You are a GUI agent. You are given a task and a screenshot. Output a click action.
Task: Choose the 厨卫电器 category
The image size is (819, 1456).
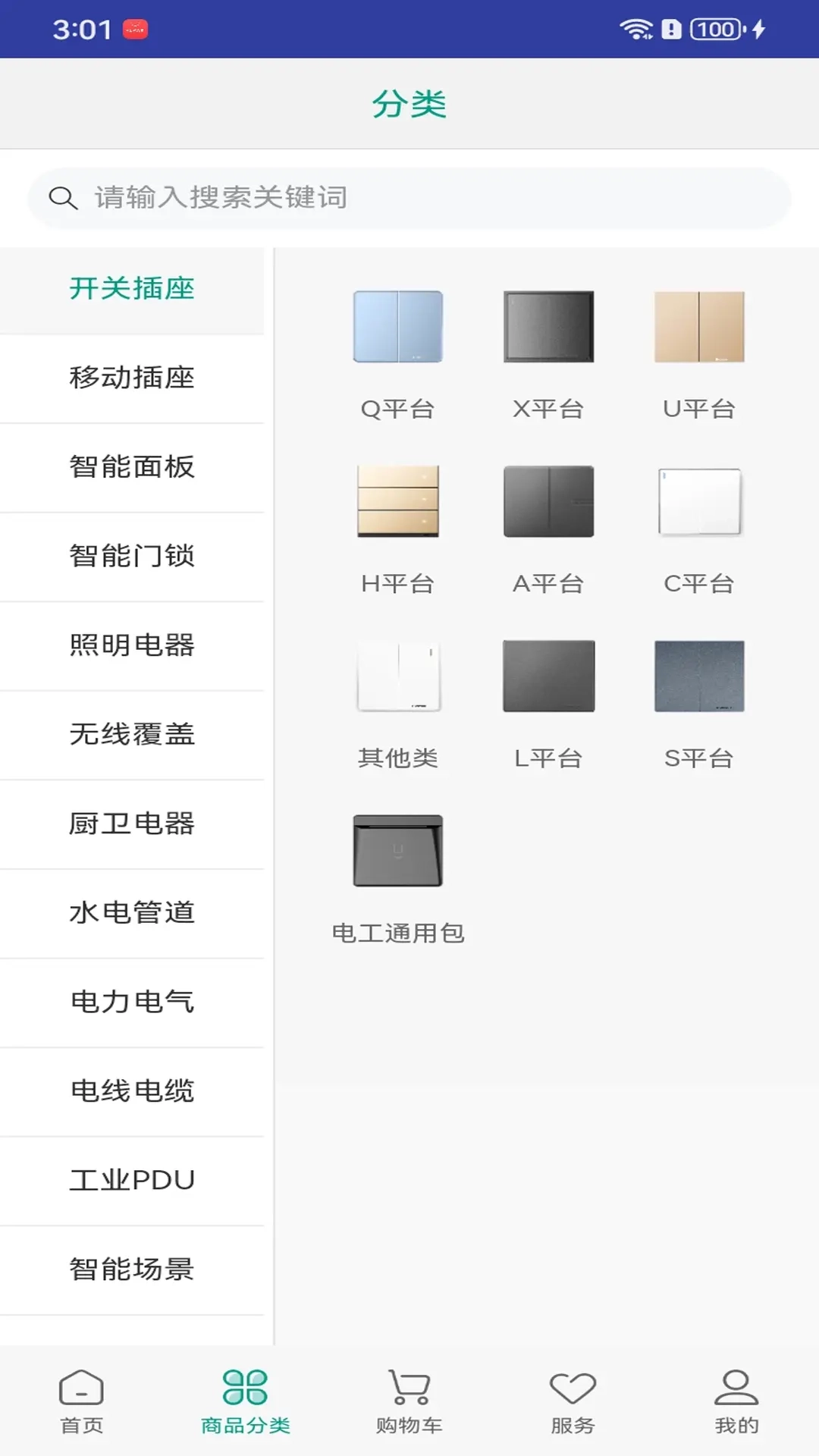[132, 824]
